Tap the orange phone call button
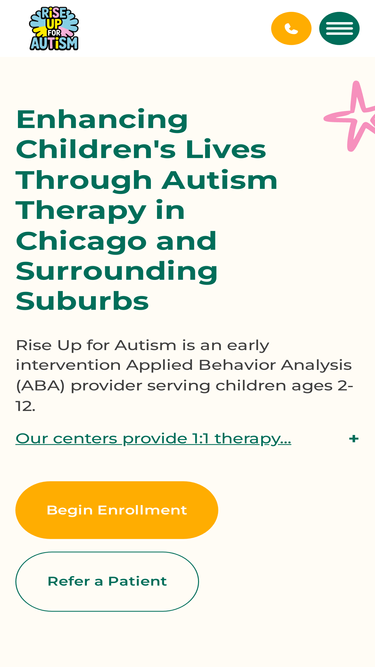 (291, 29)
